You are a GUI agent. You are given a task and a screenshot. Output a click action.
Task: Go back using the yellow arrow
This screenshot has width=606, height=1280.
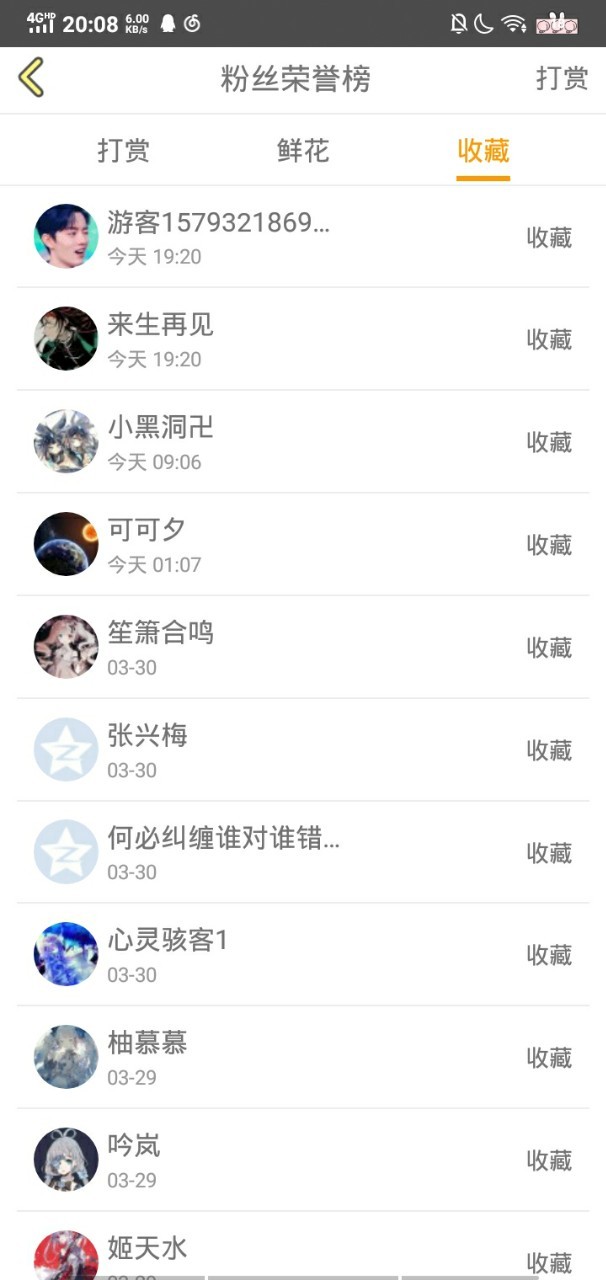32,78
